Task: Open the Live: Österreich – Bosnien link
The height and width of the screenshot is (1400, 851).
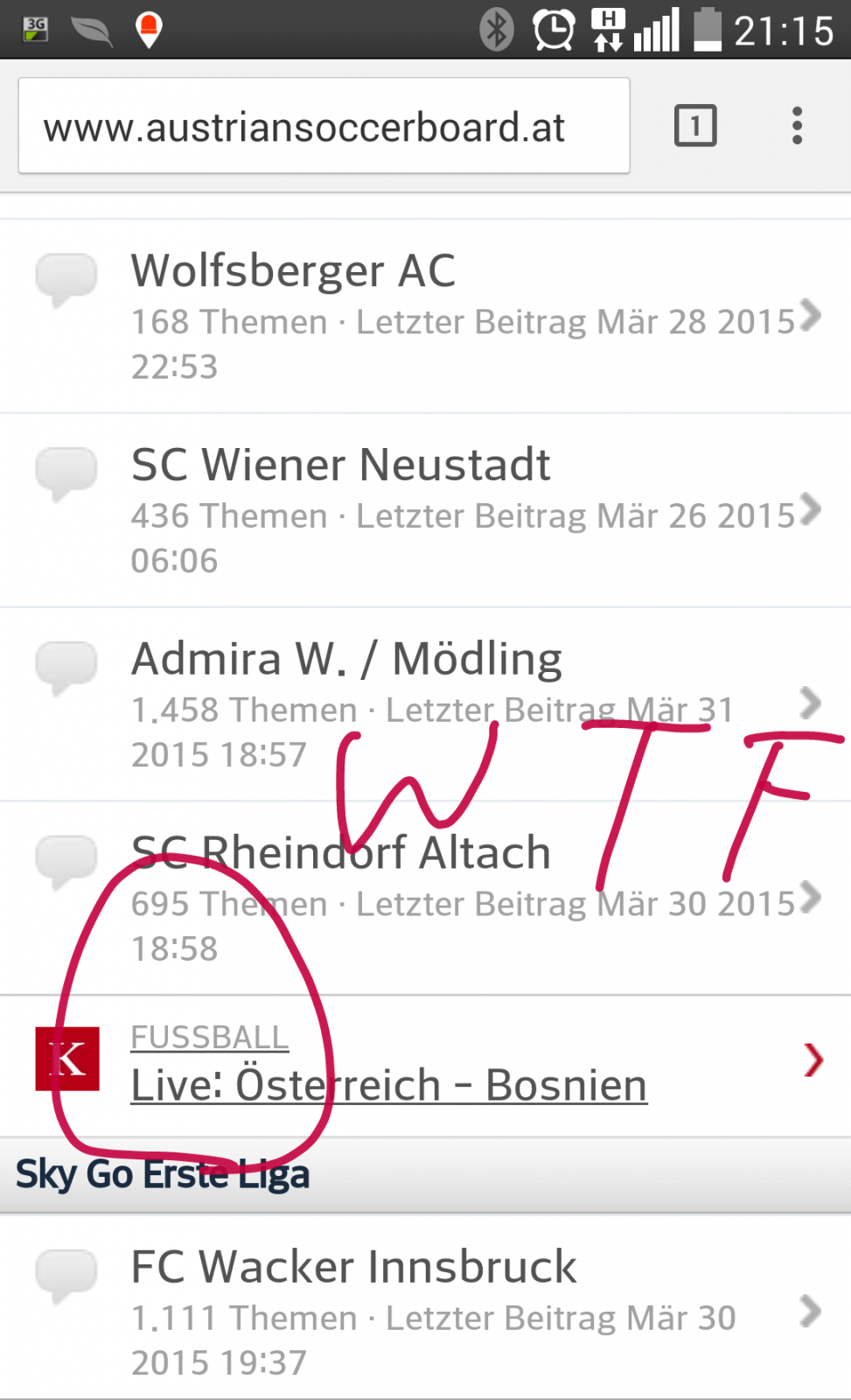Action: (x=389, y=1085)
